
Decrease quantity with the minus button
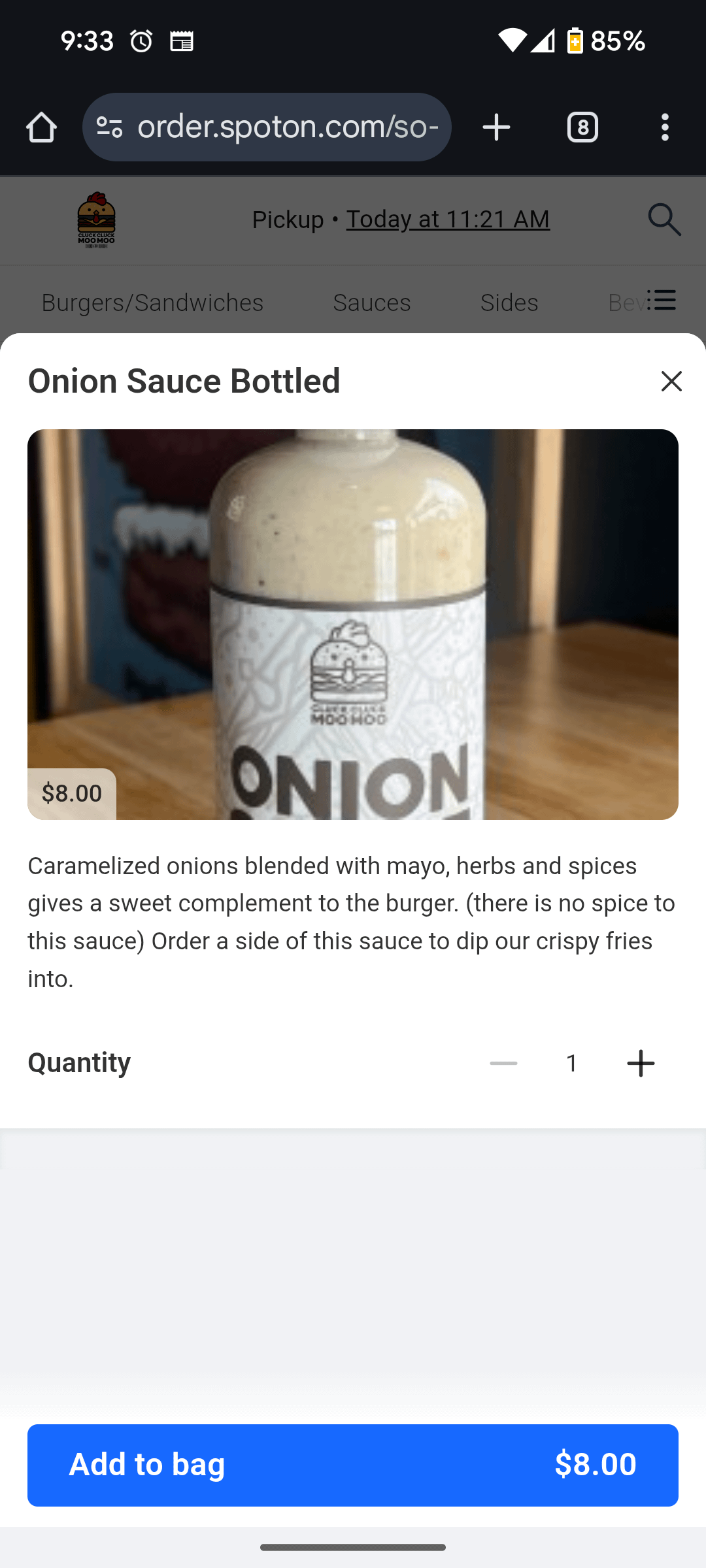click(503, 1063)
